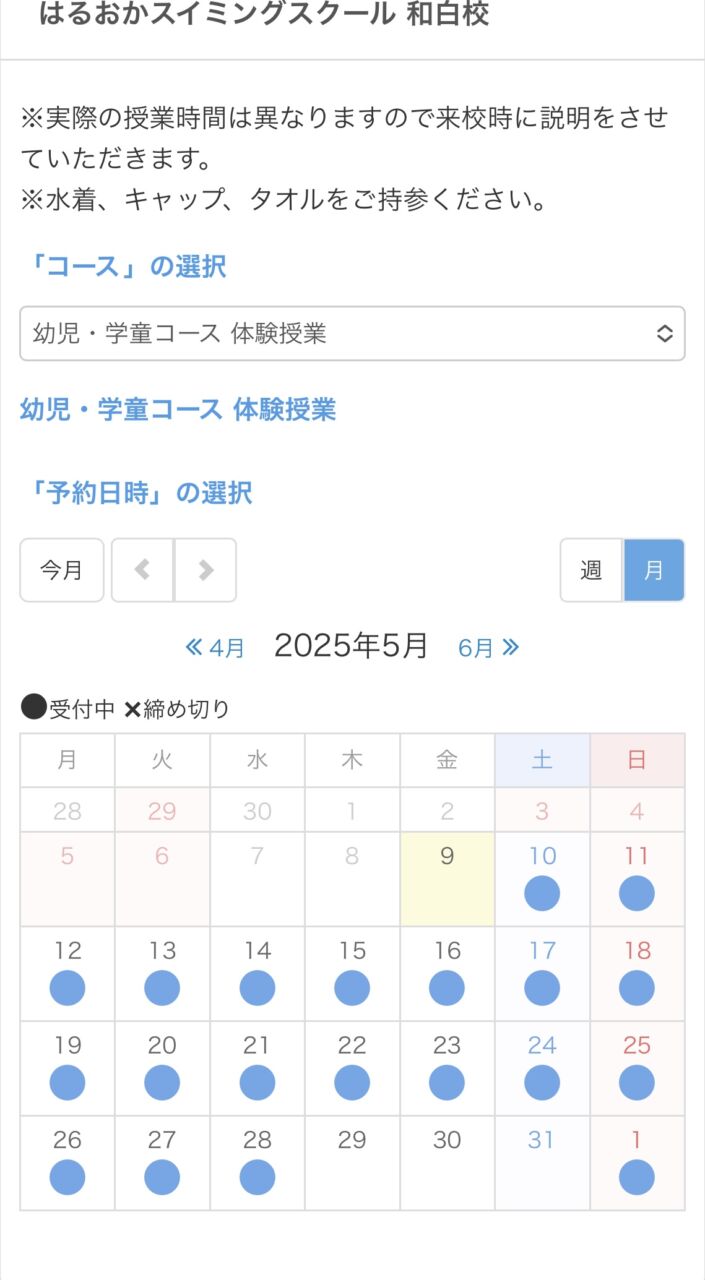Switch calendar to 週 view

[591, 570]
